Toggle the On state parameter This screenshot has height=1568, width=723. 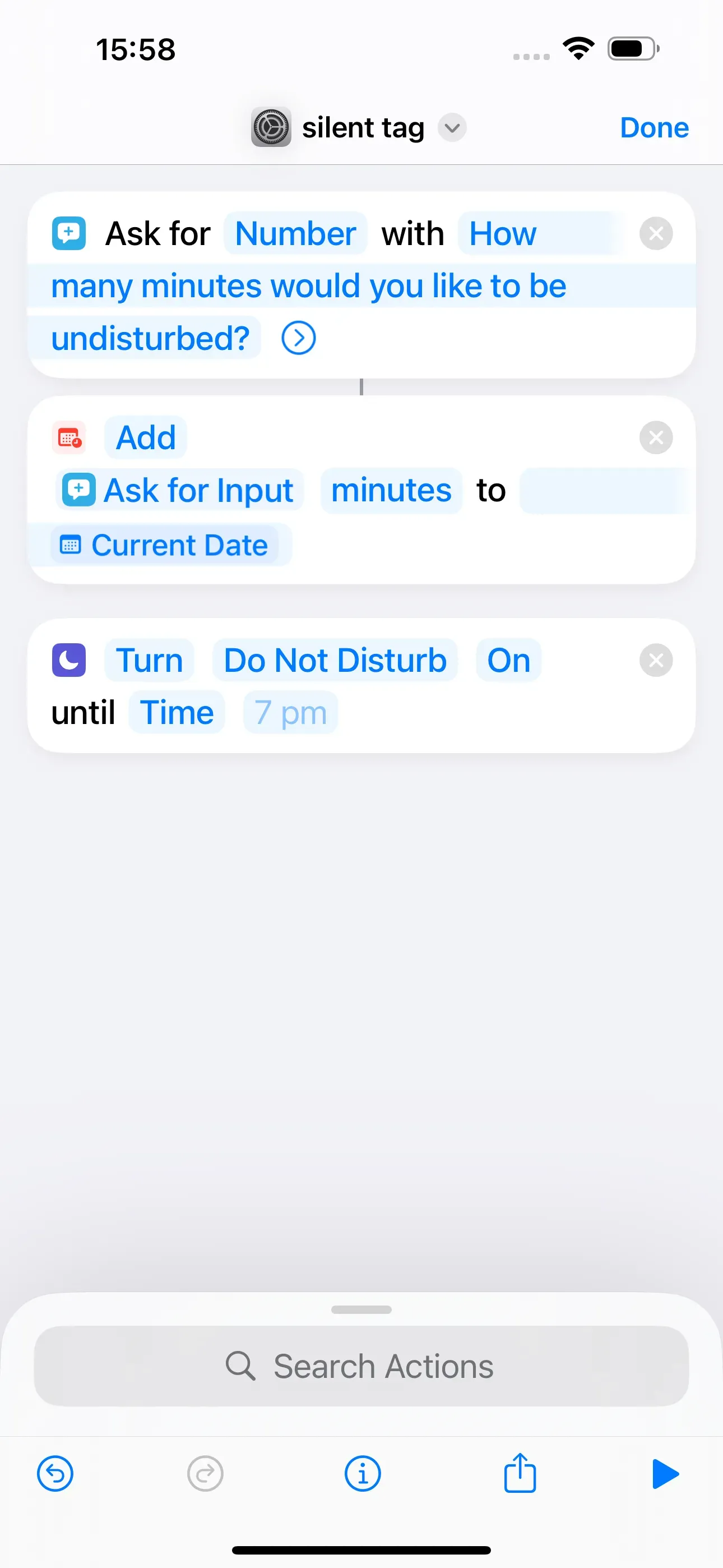click(x=508, y=661)
